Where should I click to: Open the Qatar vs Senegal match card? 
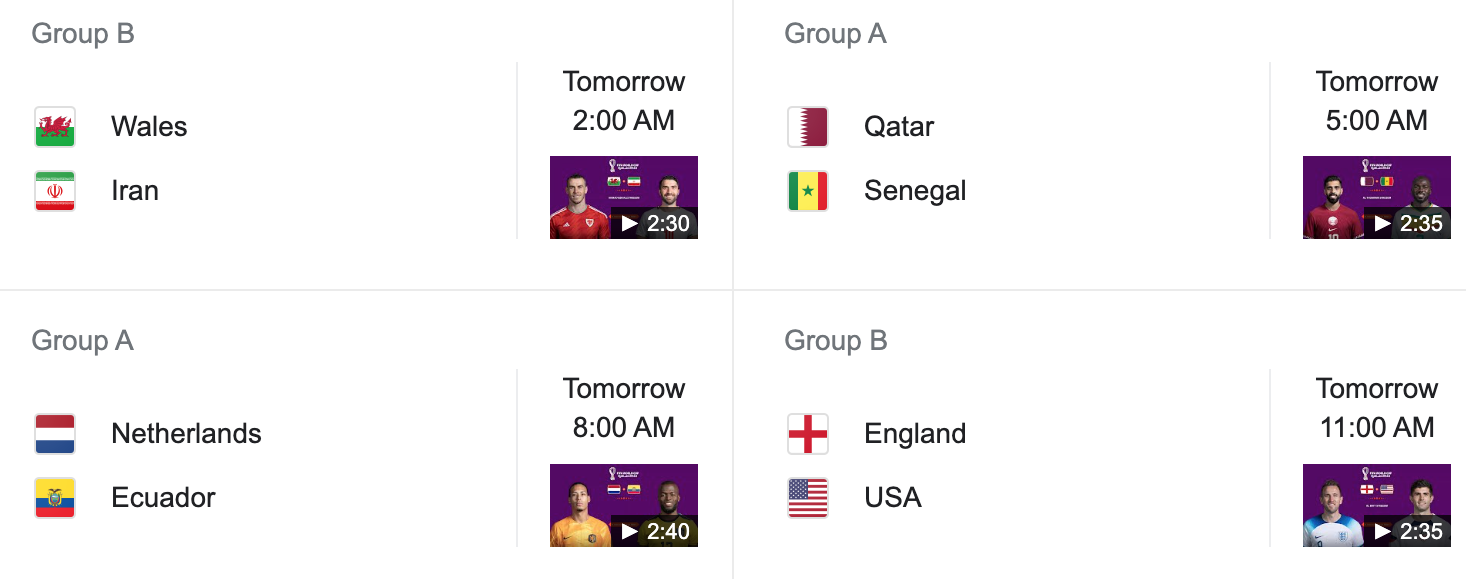1020,158
